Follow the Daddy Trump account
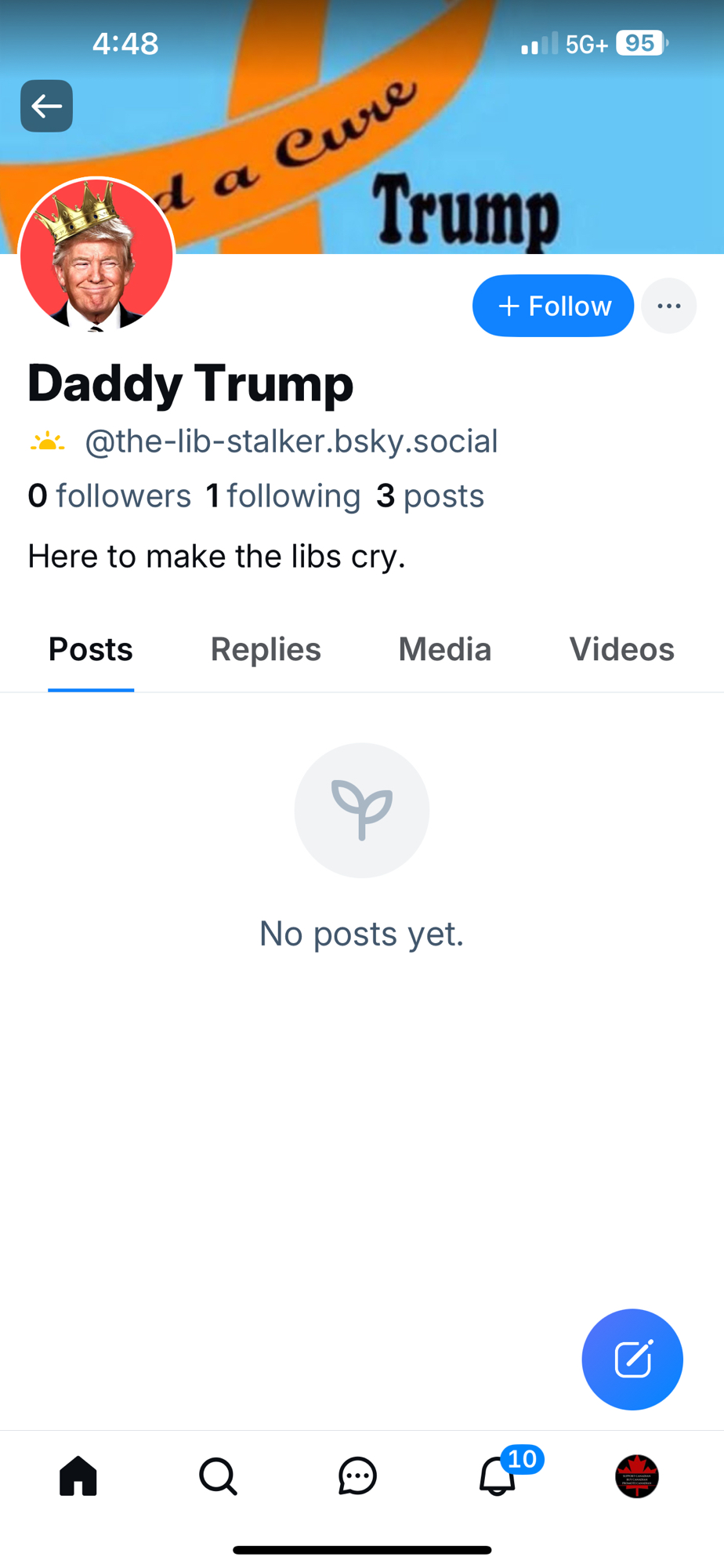 [553, 306]
